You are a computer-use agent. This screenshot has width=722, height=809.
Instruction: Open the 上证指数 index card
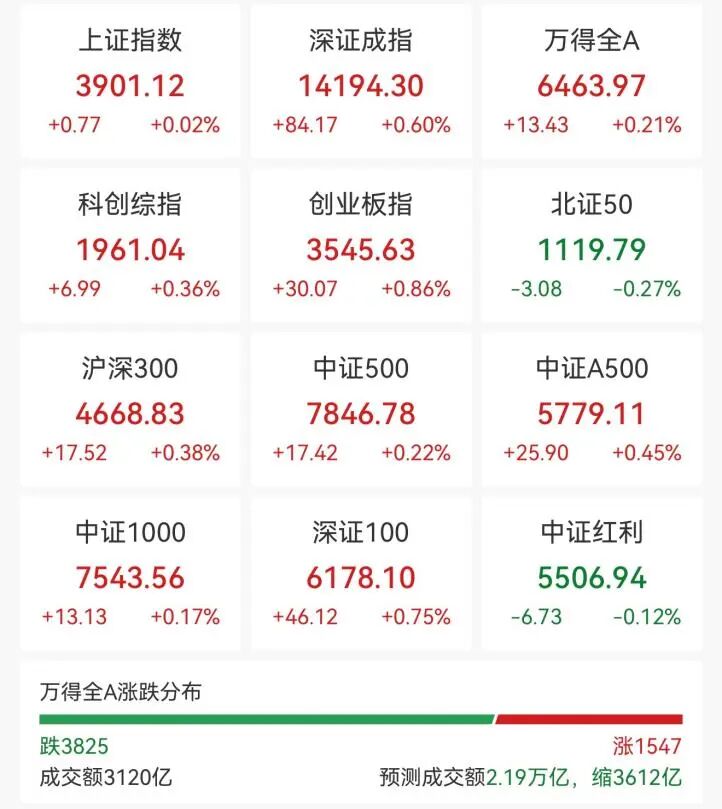click(x=130, y=82)
